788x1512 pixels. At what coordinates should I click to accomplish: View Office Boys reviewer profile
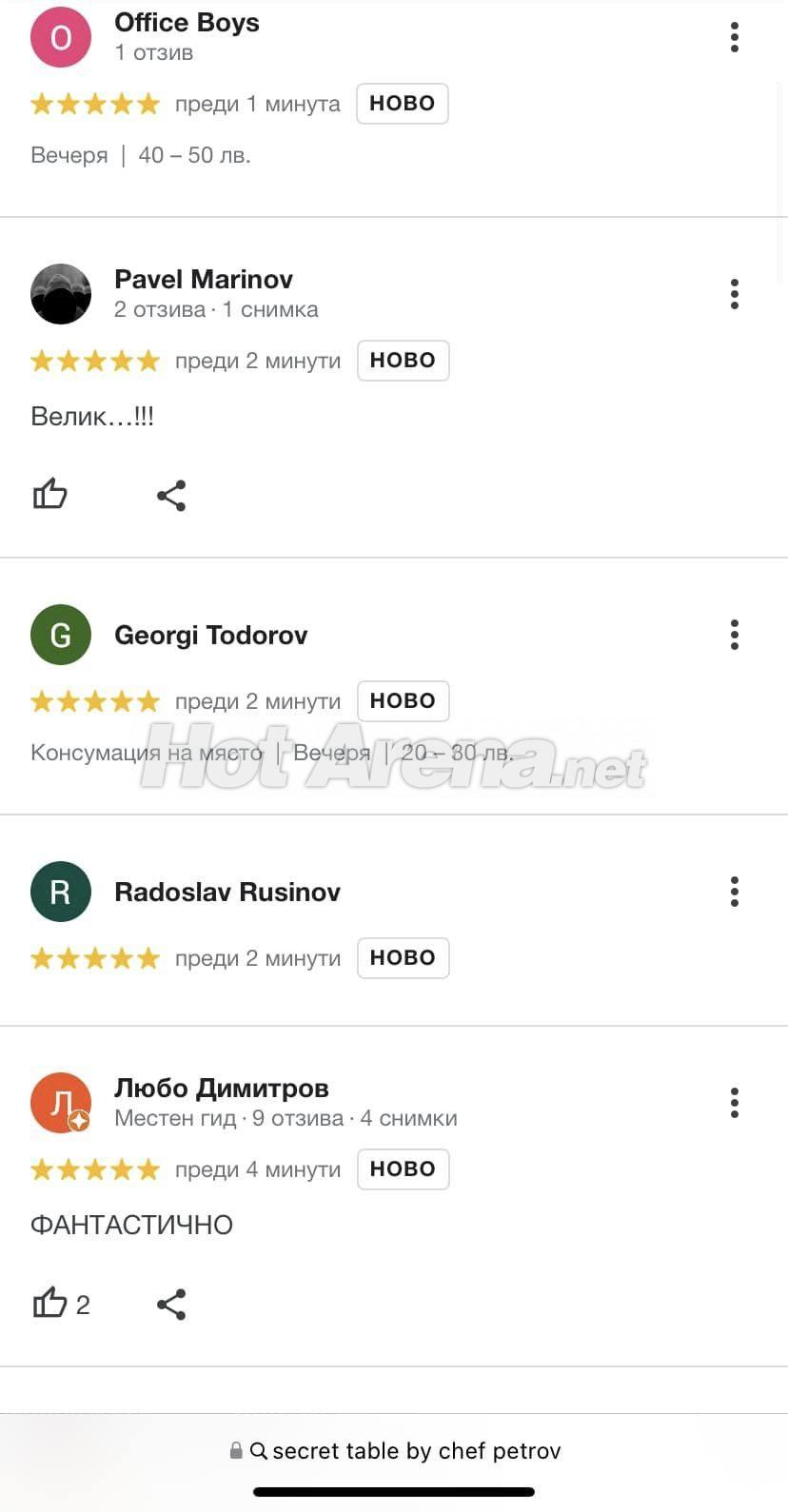(187, 23)
